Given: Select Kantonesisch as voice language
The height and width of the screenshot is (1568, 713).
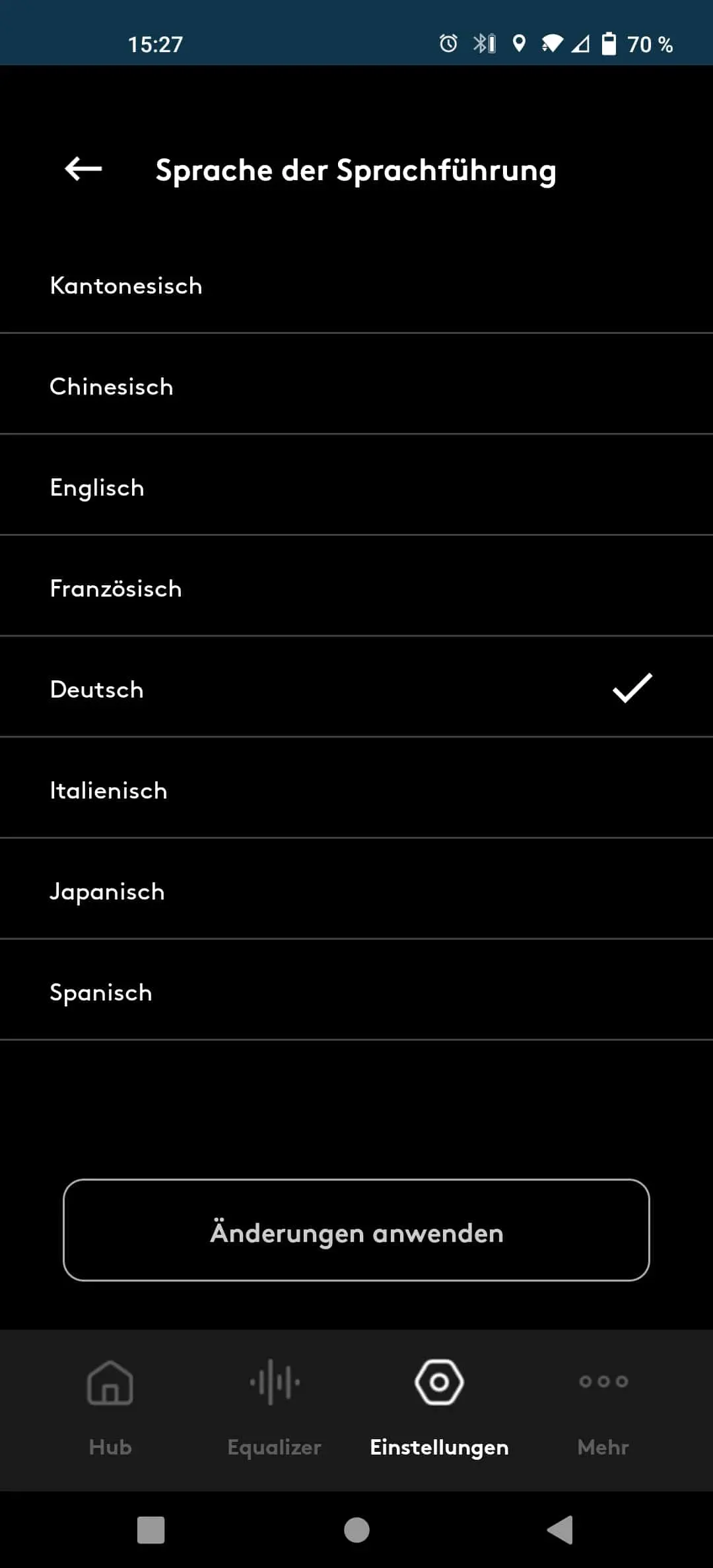Looking at the screenshot, I should (356, 285).
